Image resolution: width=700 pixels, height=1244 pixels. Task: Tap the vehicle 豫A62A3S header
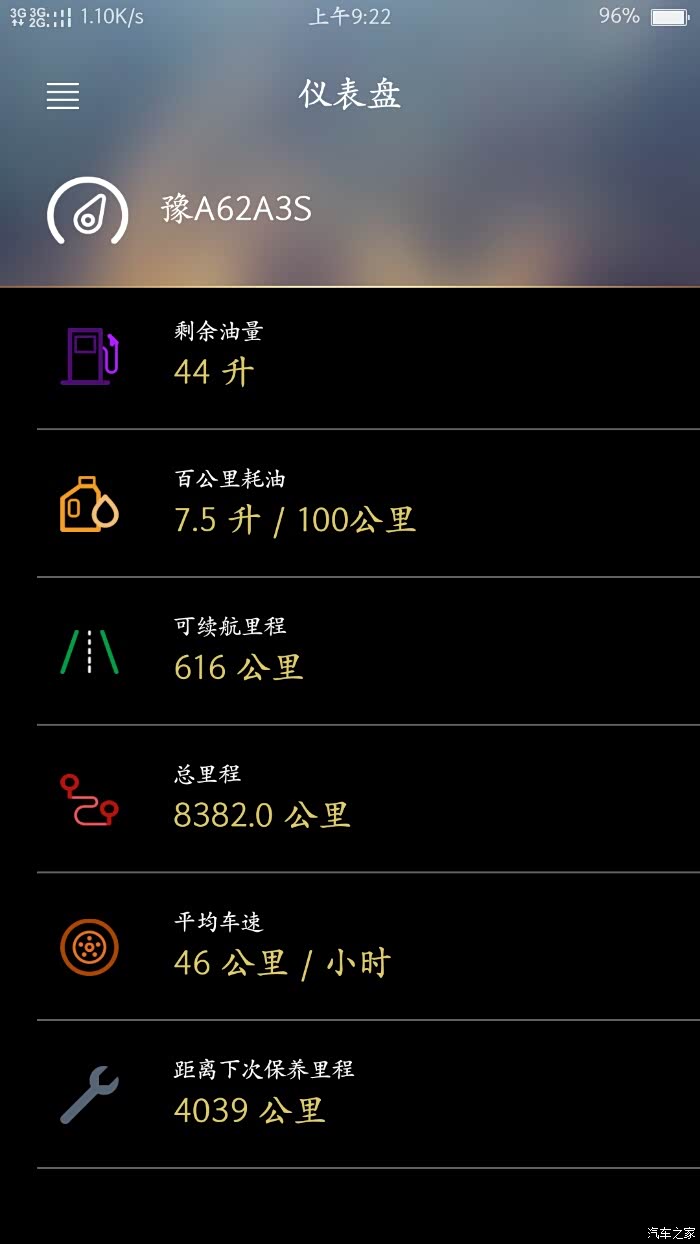tap(350, 210)
